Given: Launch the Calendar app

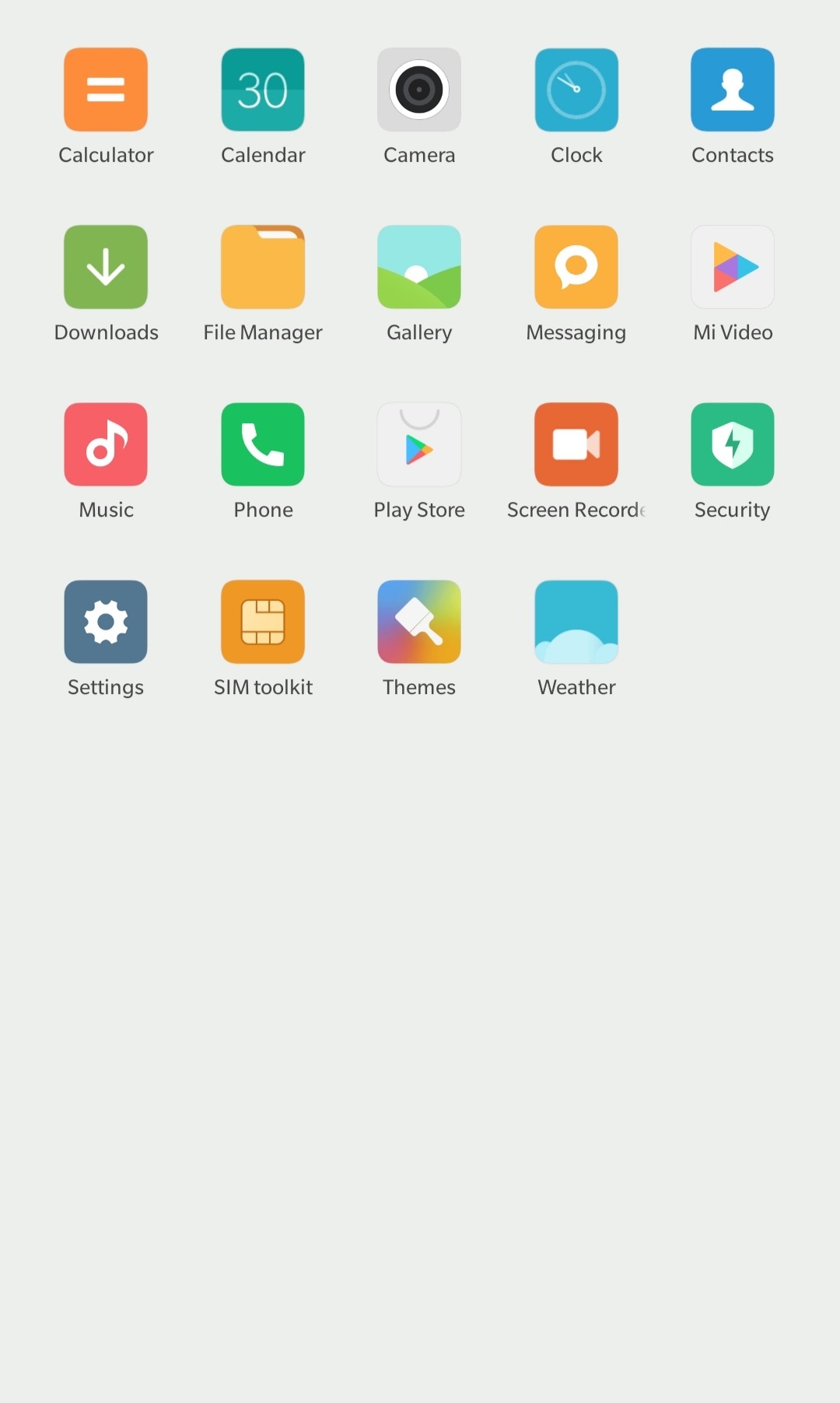Looking at the screenshot, I should tap(263, 89).
